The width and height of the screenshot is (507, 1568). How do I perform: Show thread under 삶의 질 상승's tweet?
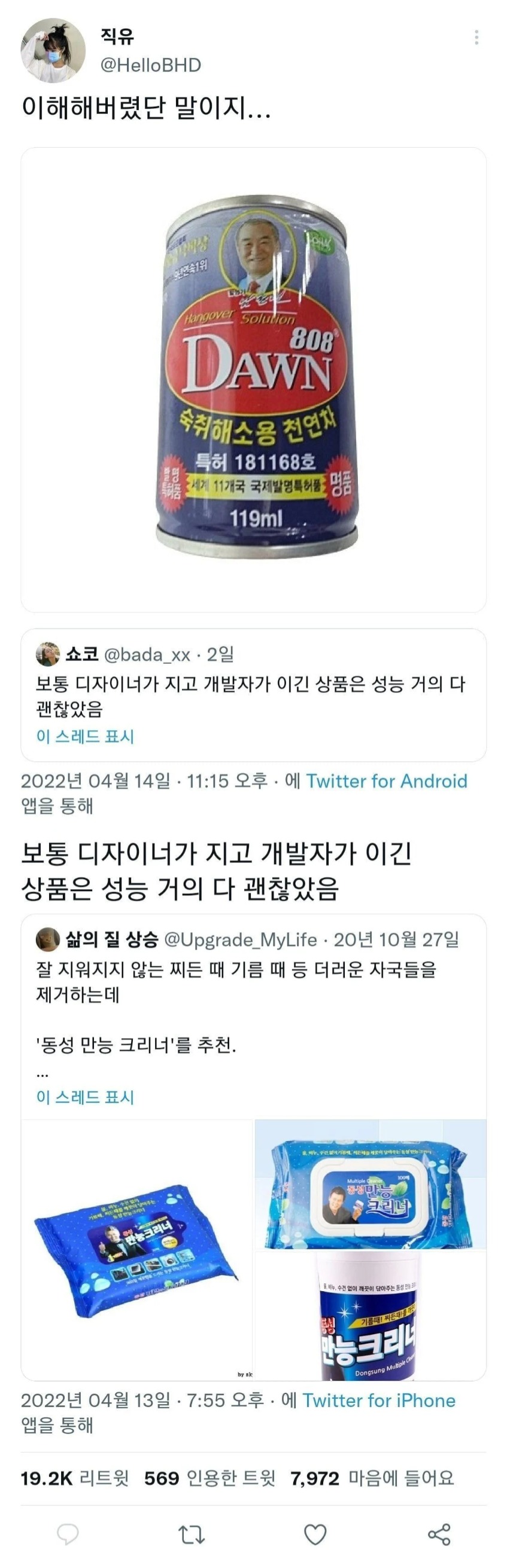click(85, 1097)
